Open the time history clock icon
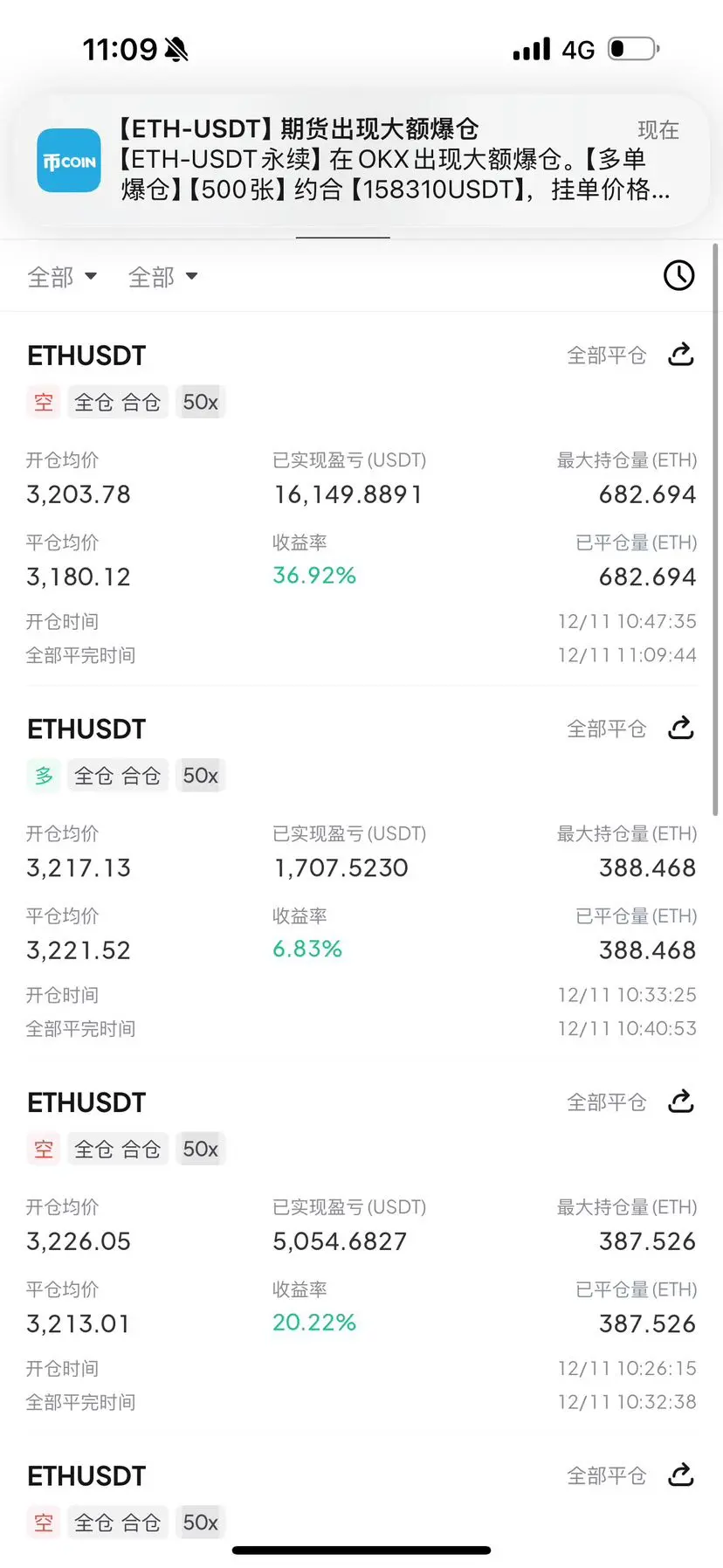723x1568 pixels. [x=678, y=275]
